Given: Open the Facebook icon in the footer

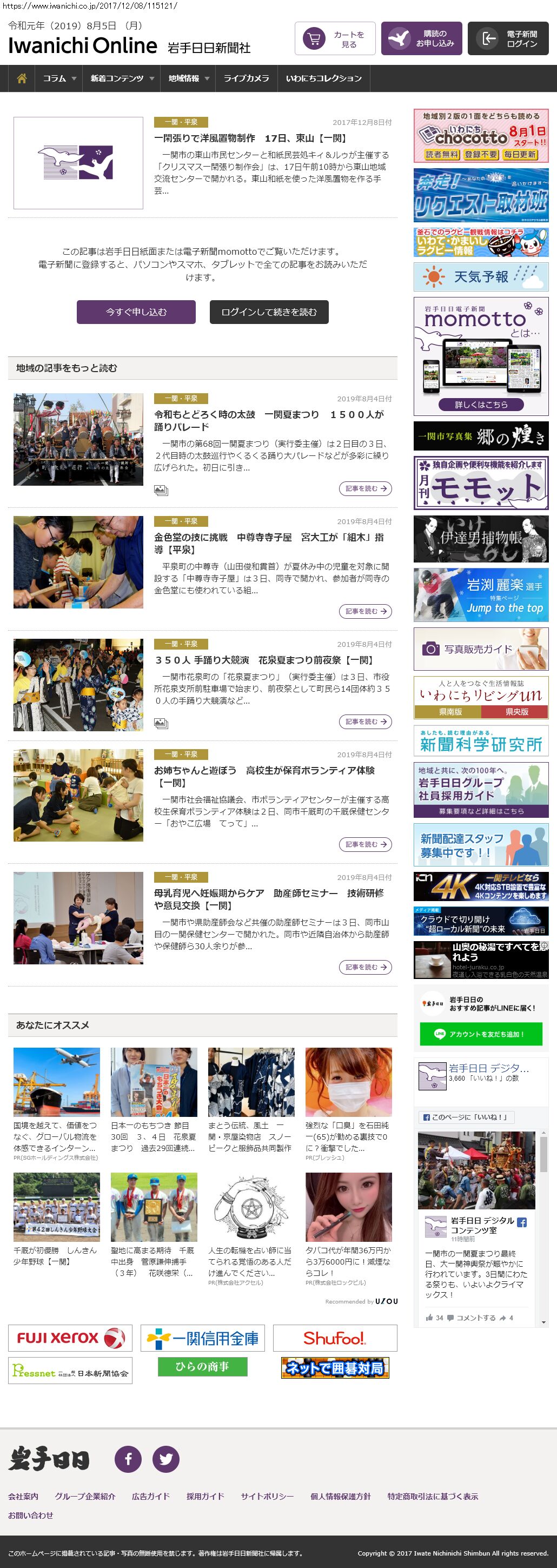Looking at the screenshot, I should (128, 1459).
